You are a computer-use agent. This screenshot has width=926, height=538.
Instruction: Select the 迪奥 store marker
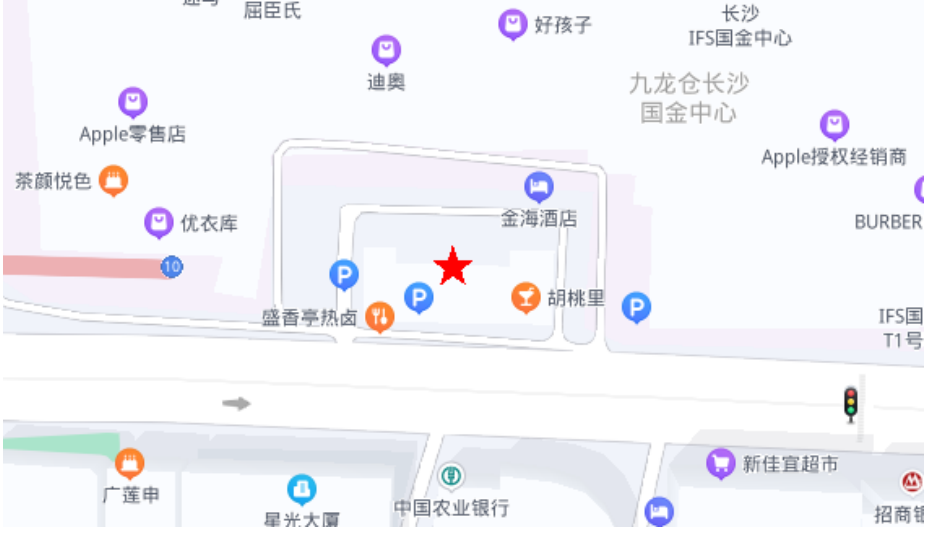(x=386, y=49)
